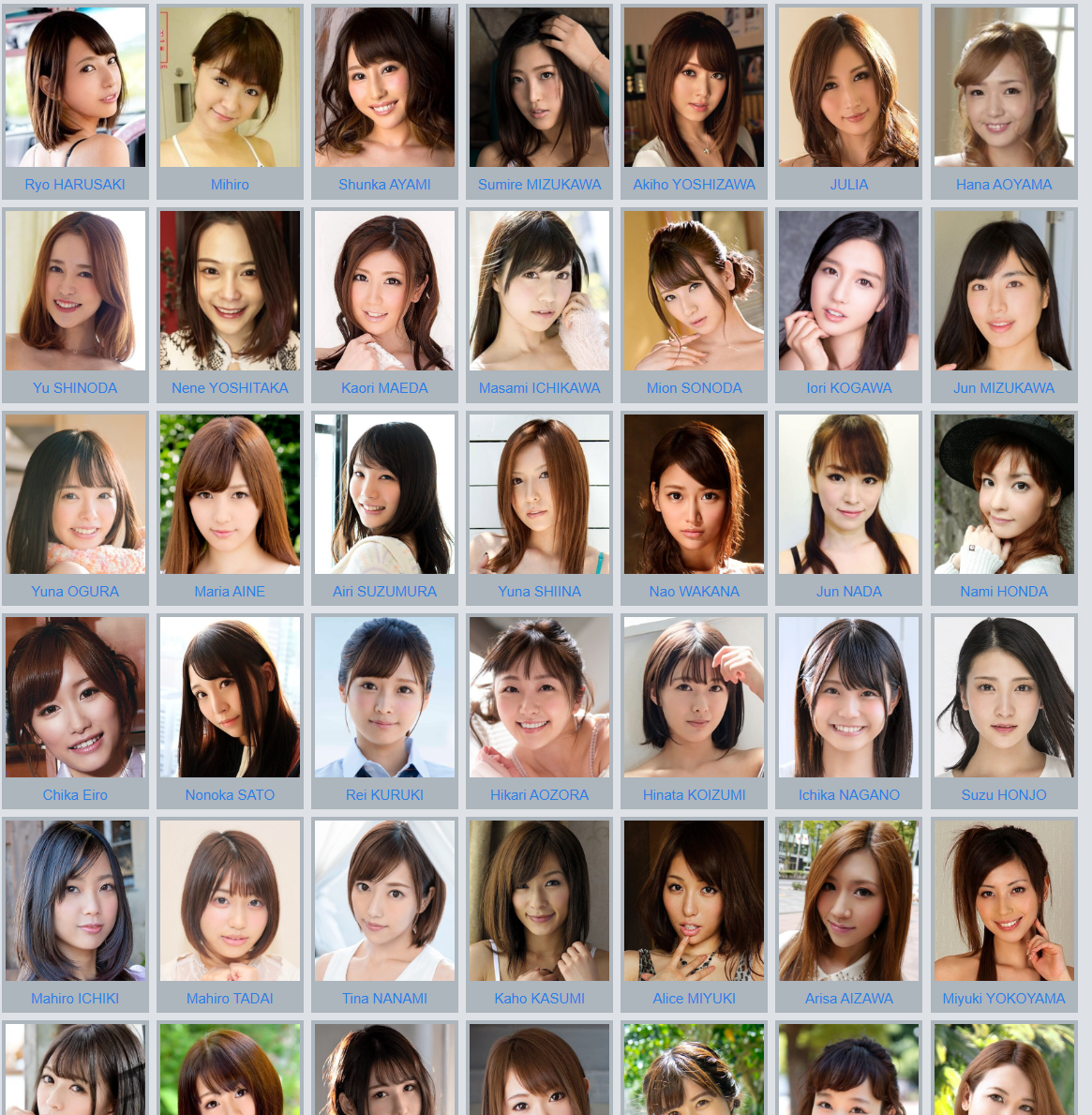This screenshot has width=1092, height=1115.
Task: Tap the Shunka AYAMI name link
Action: 384,185
